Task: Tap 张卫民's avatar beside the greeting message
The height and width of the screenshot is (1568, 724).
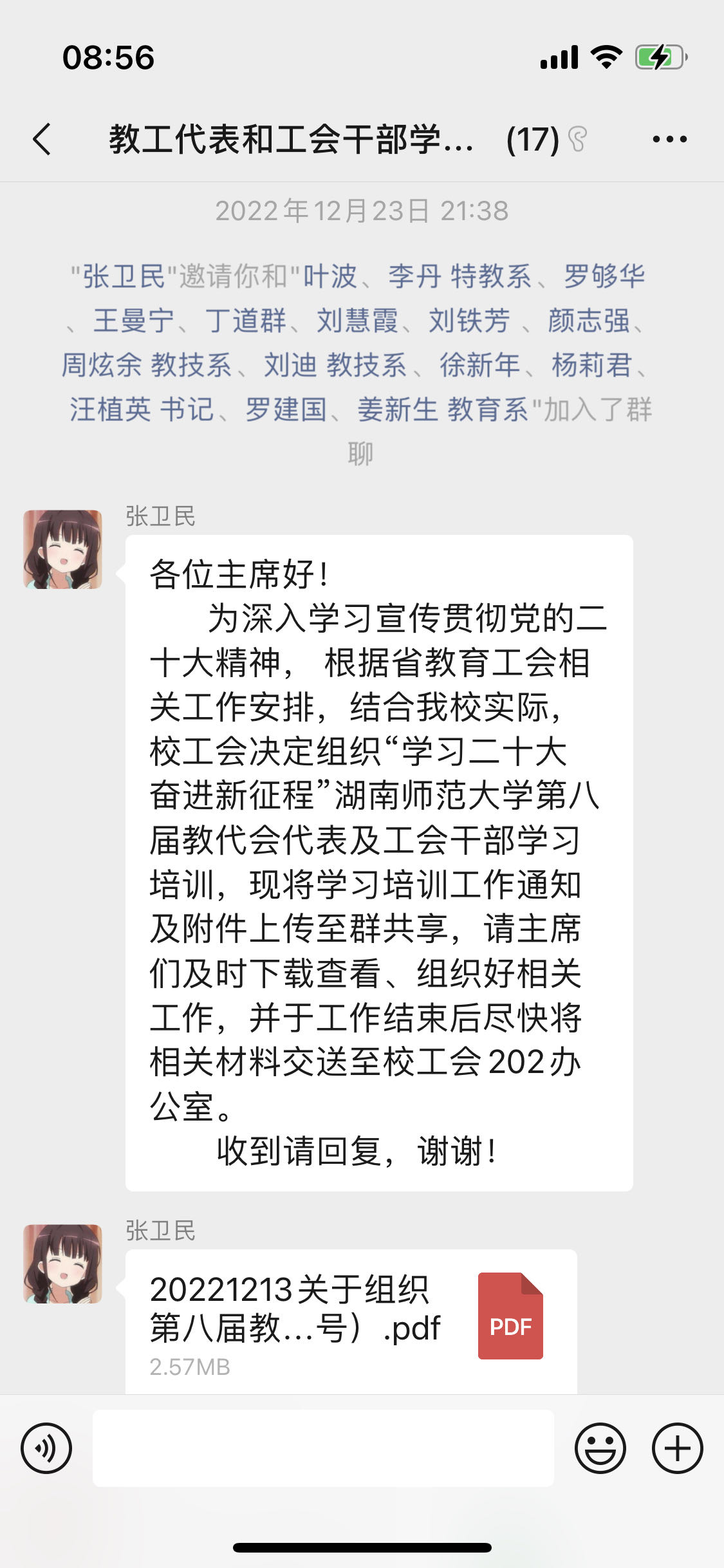Action: click(62, 549)
